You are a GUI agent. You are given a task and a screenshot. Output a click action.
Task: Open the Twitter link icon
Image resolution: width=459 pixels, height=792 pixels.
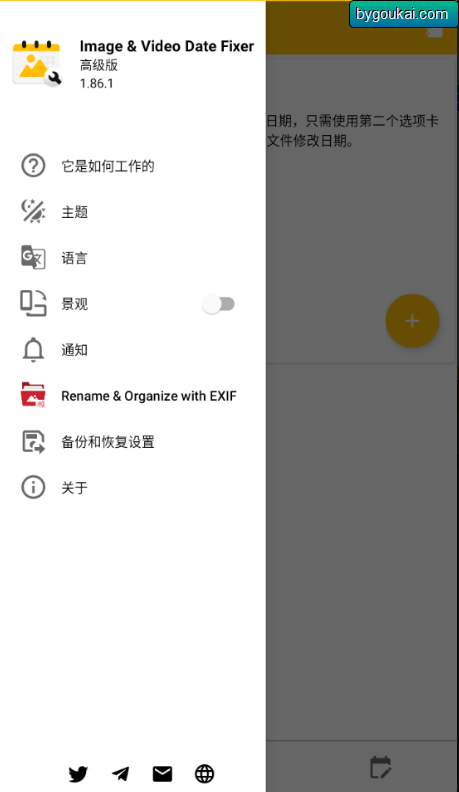pyautogui.click(x=78, y=773)
